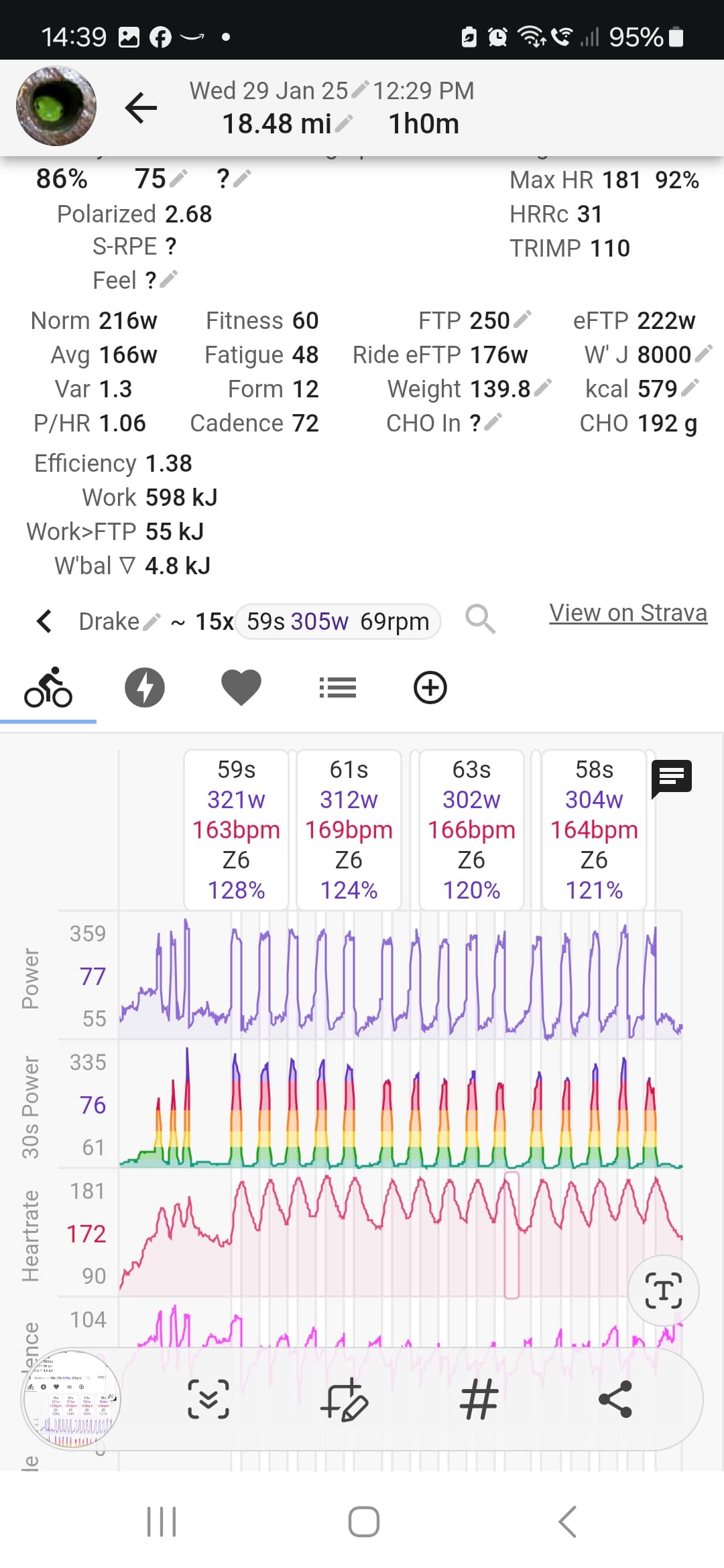
Task: Open the frog profile avatar
Action: pos(56,106)
